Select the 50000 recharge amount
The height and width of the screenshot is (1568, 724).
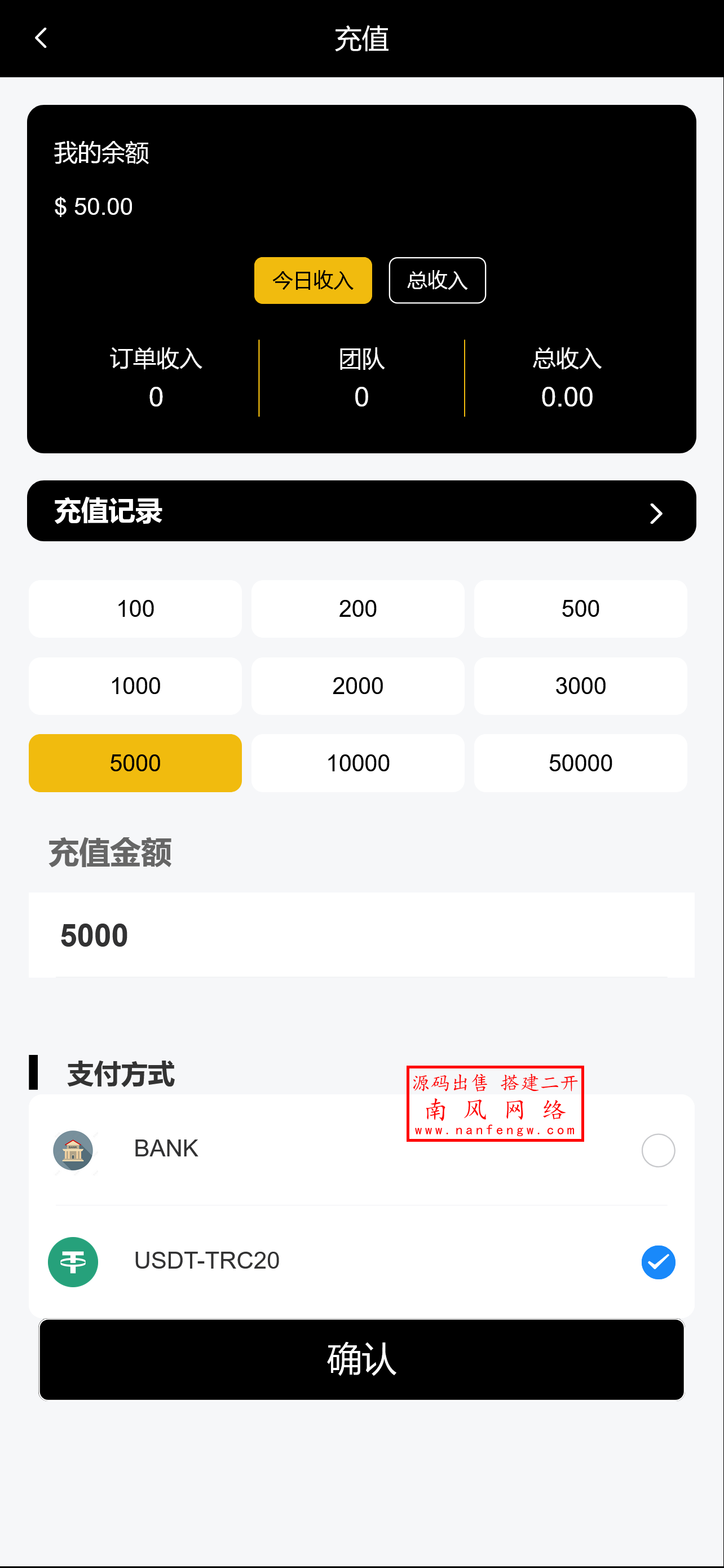tap(580, 763)
